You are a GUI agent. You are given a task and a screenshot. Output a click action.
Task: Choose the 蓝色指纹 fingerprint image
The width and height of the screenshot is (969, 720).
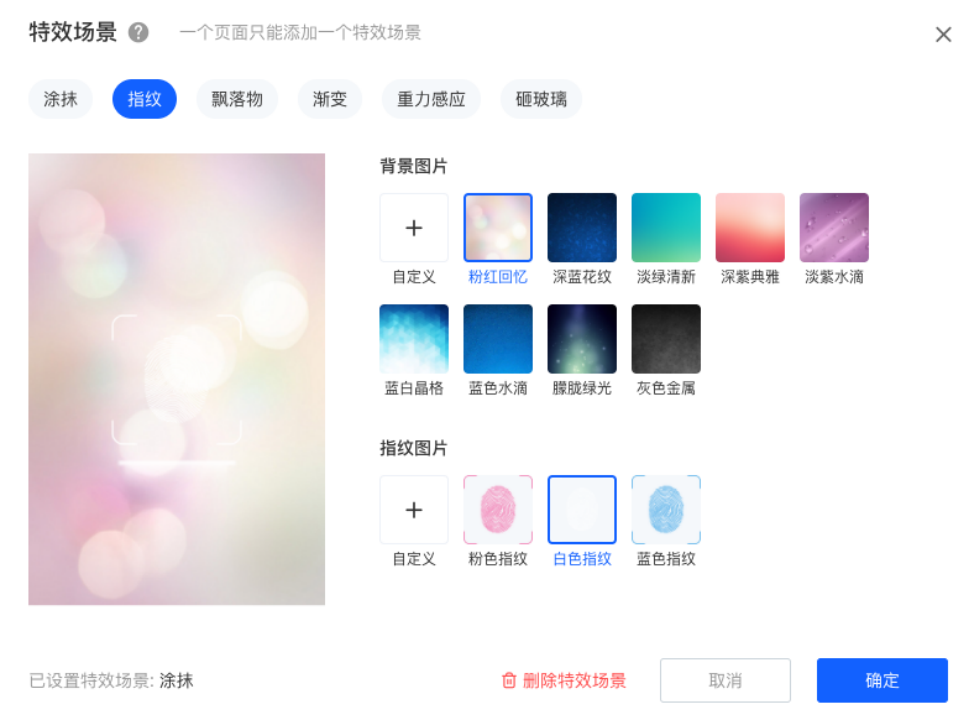click(666, 510)
